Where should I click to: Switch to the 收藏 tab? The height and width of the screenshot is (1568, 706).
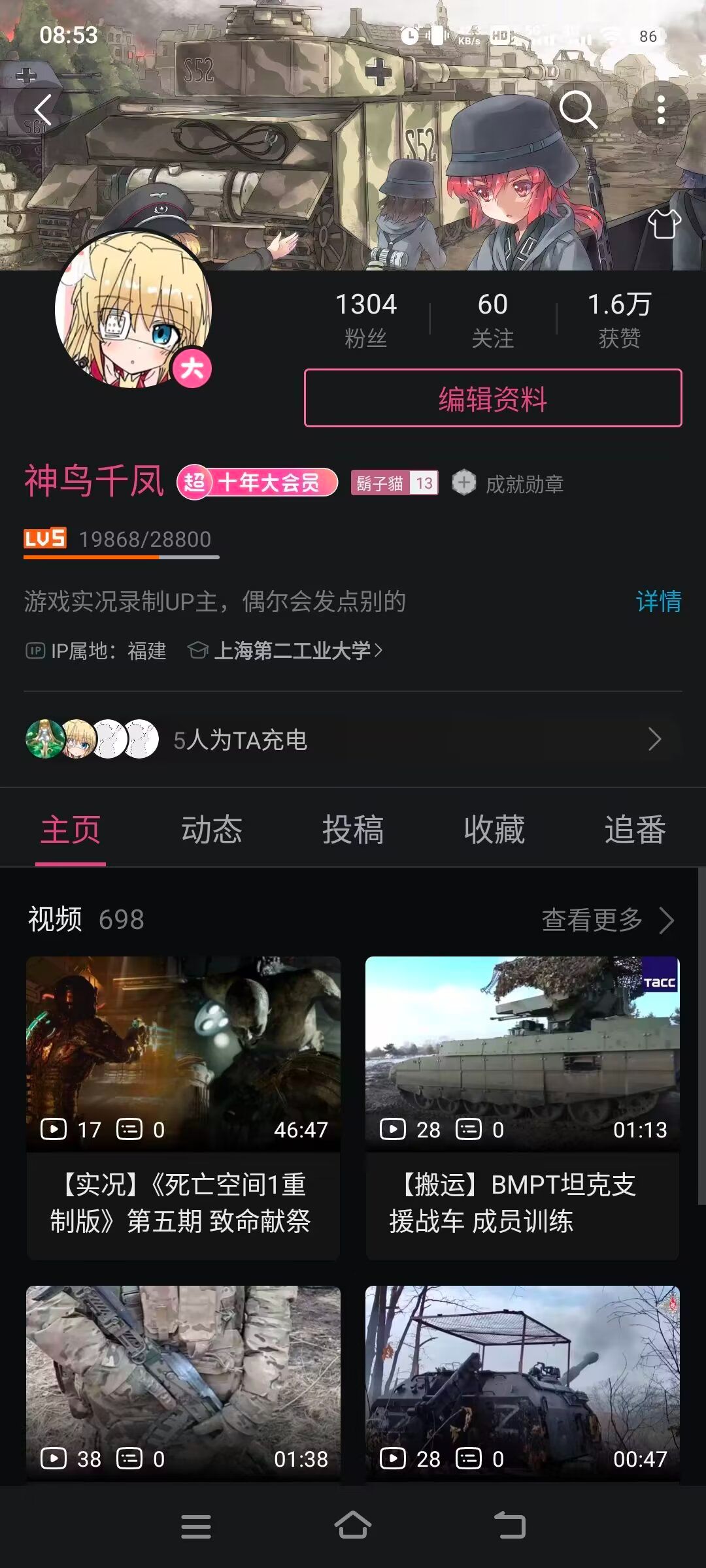pos(494,830)
